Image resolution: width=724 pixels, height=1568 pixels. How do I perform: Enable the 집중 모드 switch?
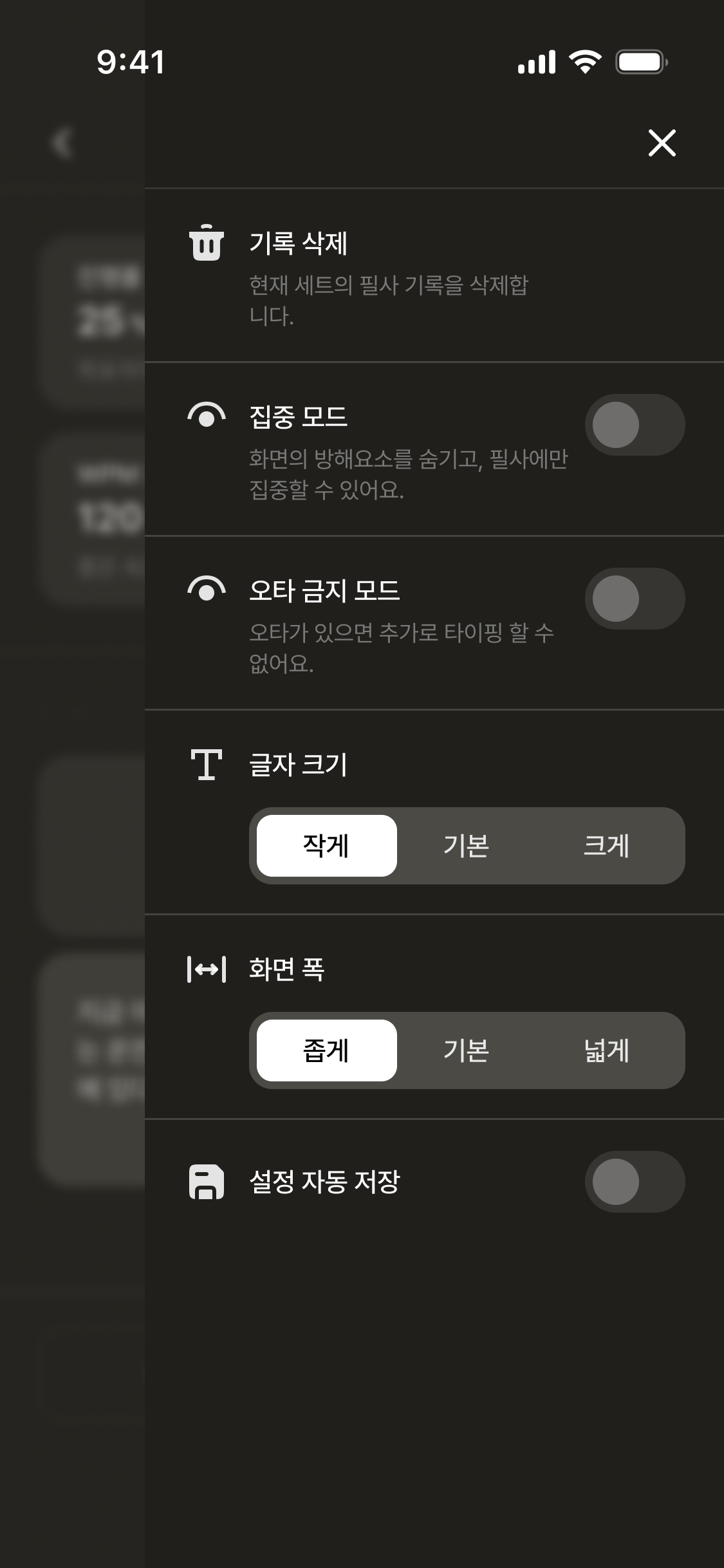(x=634, y=425)
